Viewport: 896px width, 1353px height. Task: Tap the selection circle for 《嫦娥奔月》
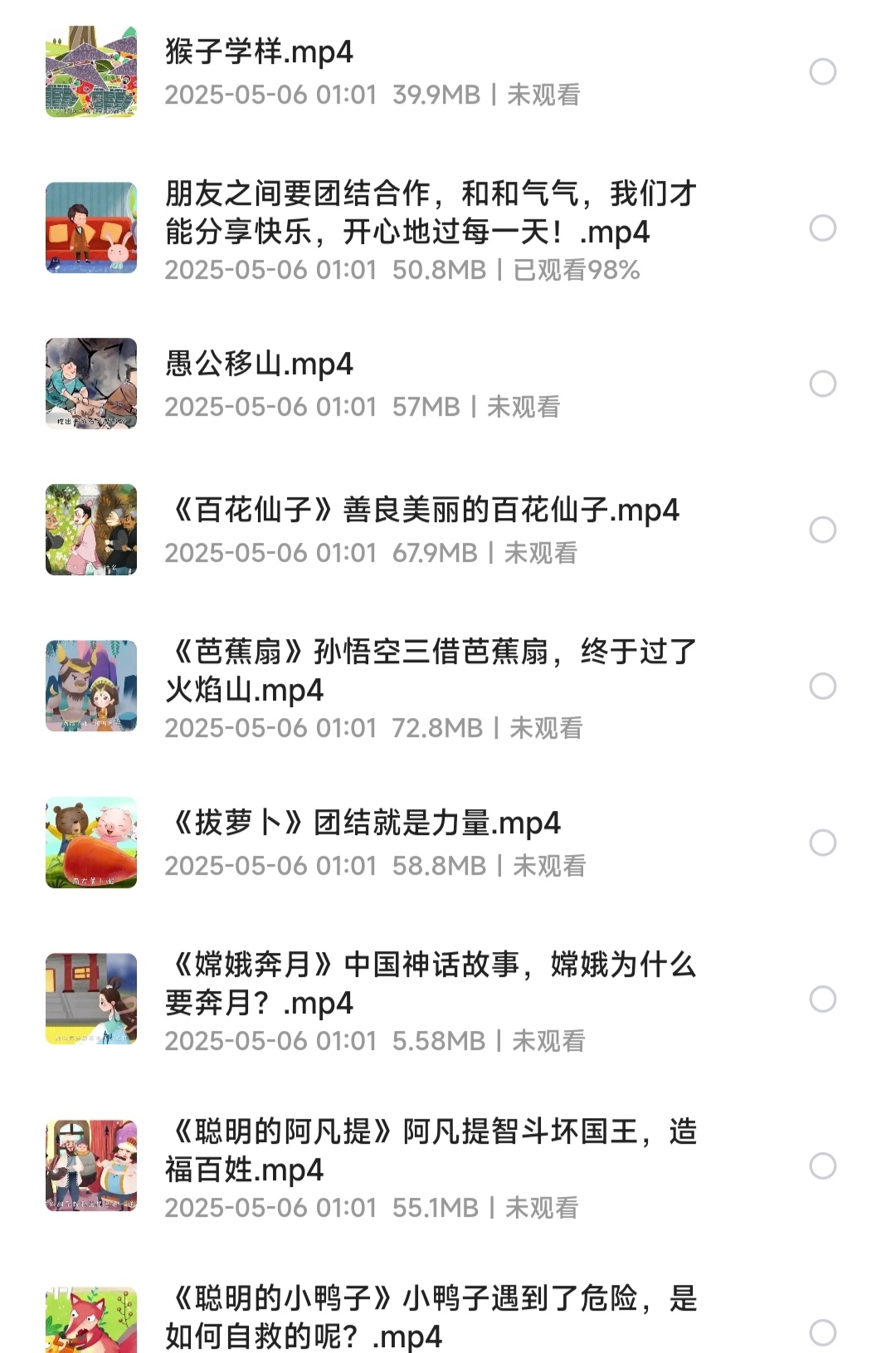822,999
